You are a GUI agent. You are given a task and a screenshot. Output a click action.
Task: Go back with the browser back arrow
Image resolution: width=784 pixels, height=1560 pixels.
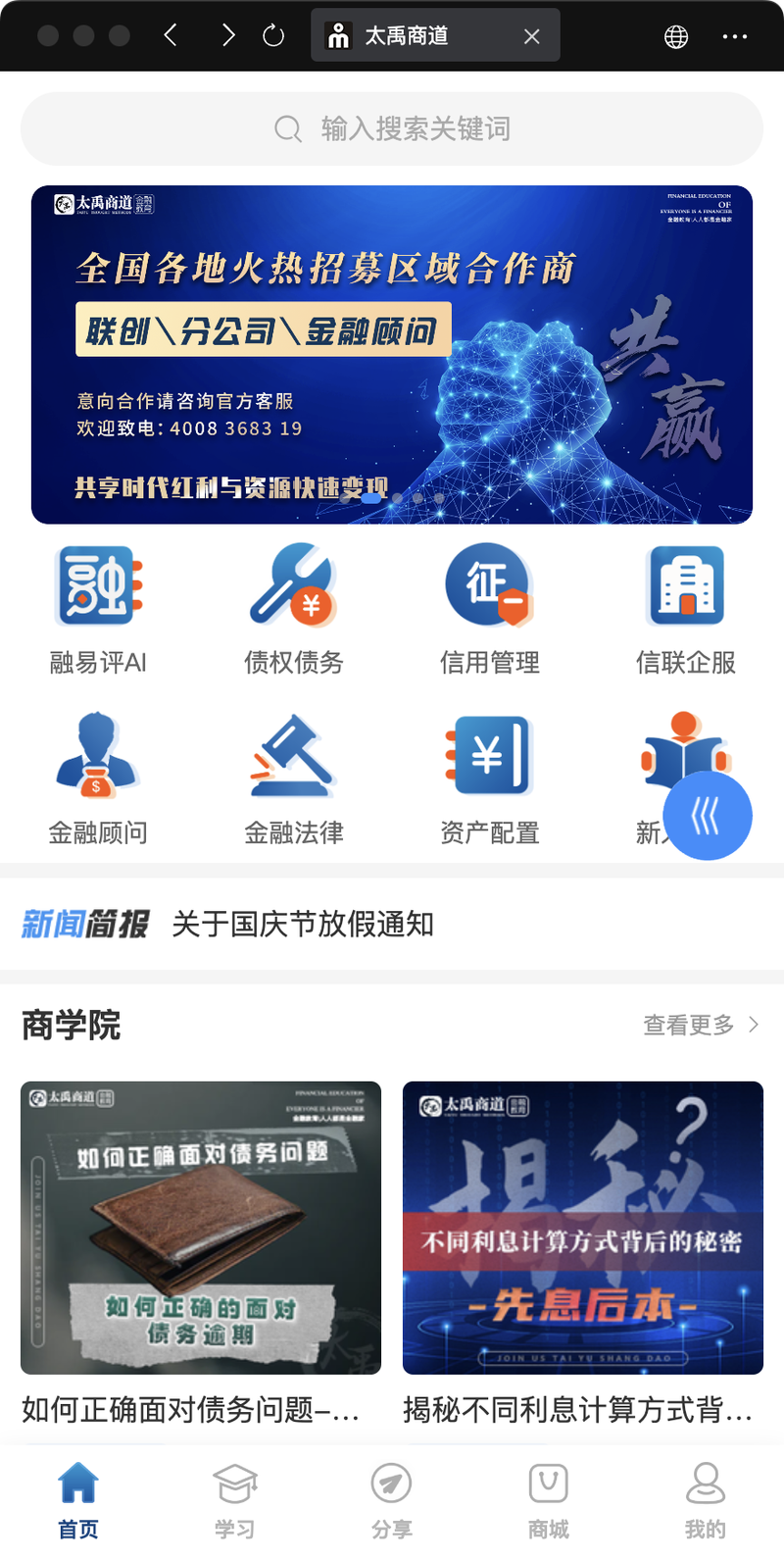pyautogui.click(x=171, y=36)
